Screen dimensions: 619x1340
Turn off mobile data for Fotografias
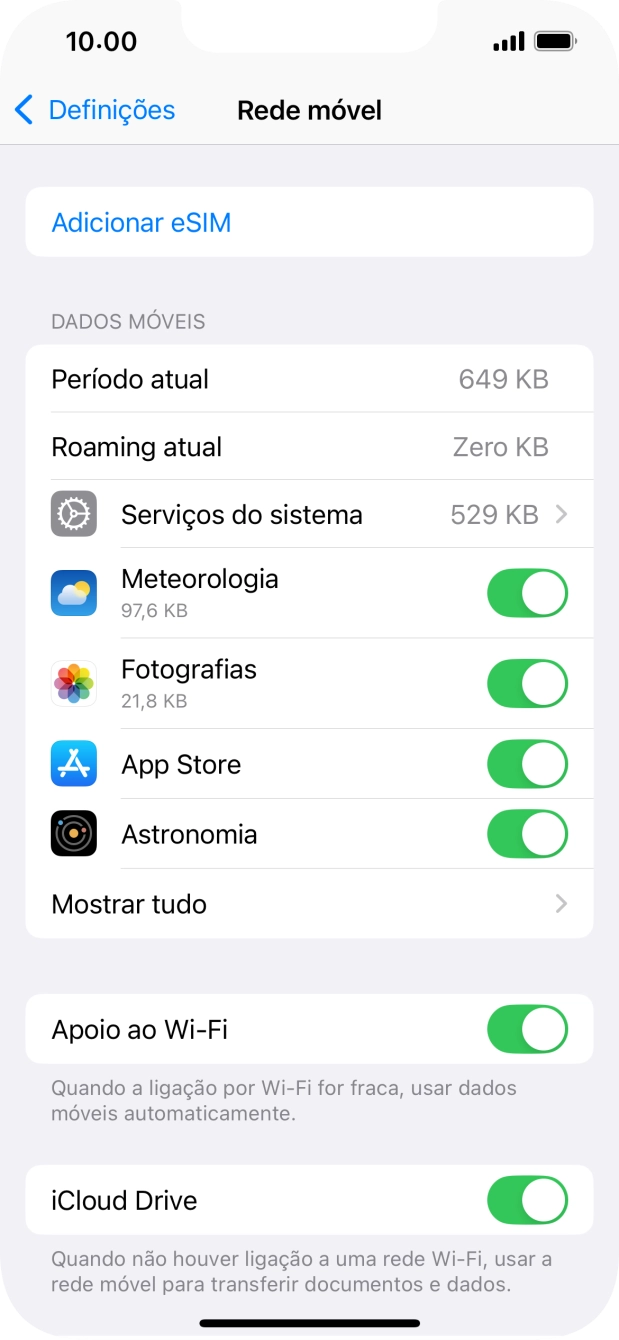click(527, 684)
